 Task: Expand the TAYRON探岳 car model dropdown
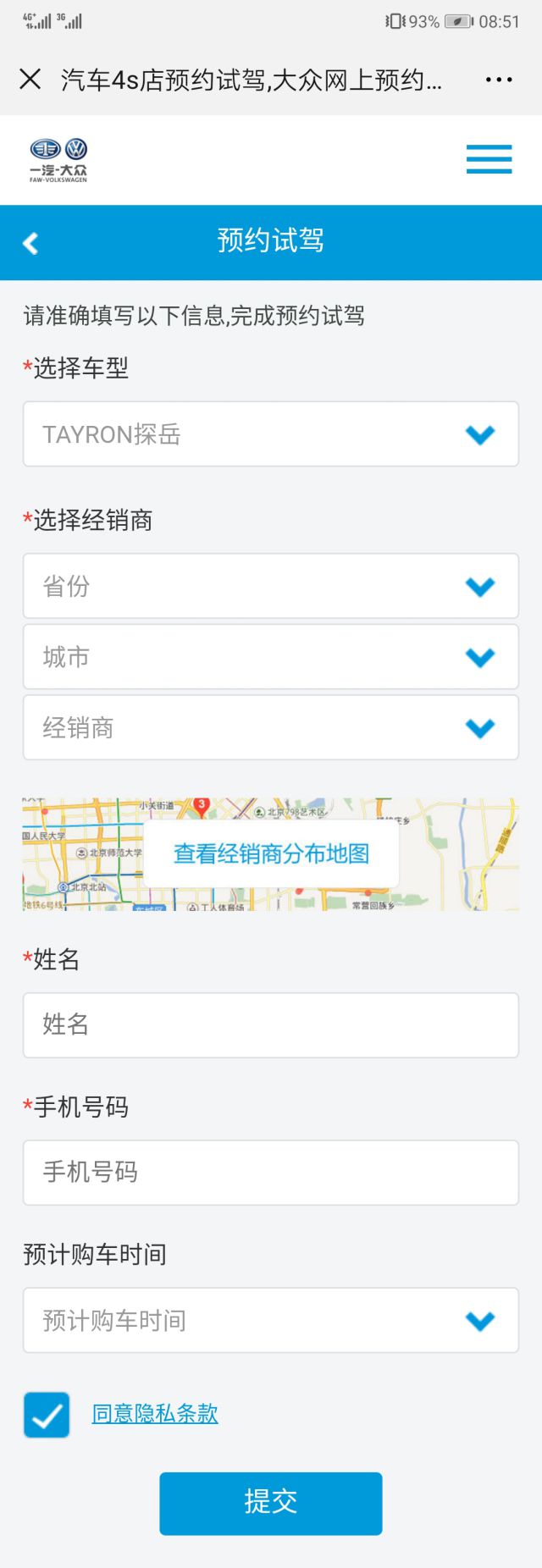271,434
